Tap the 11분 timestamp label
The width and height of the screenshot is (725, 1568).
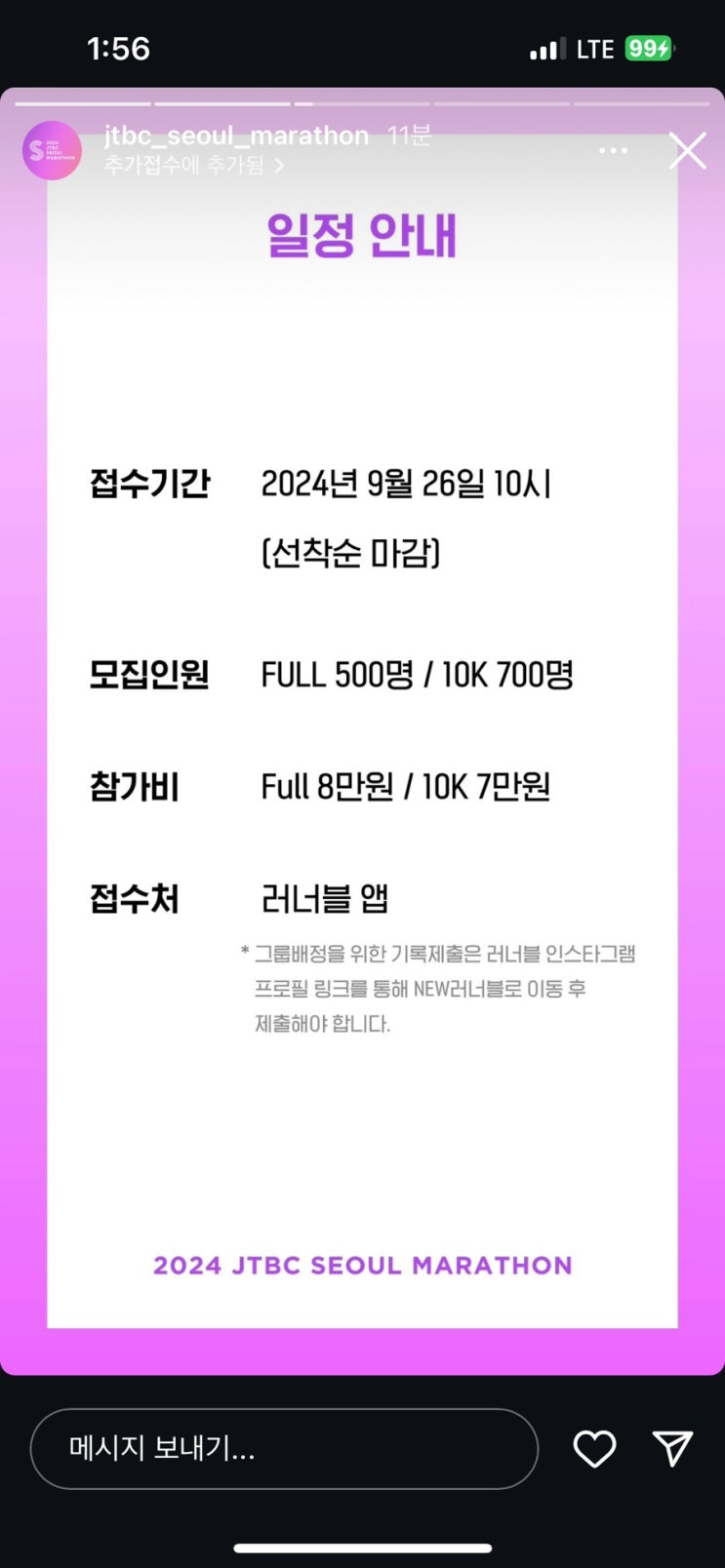[411, 136]
